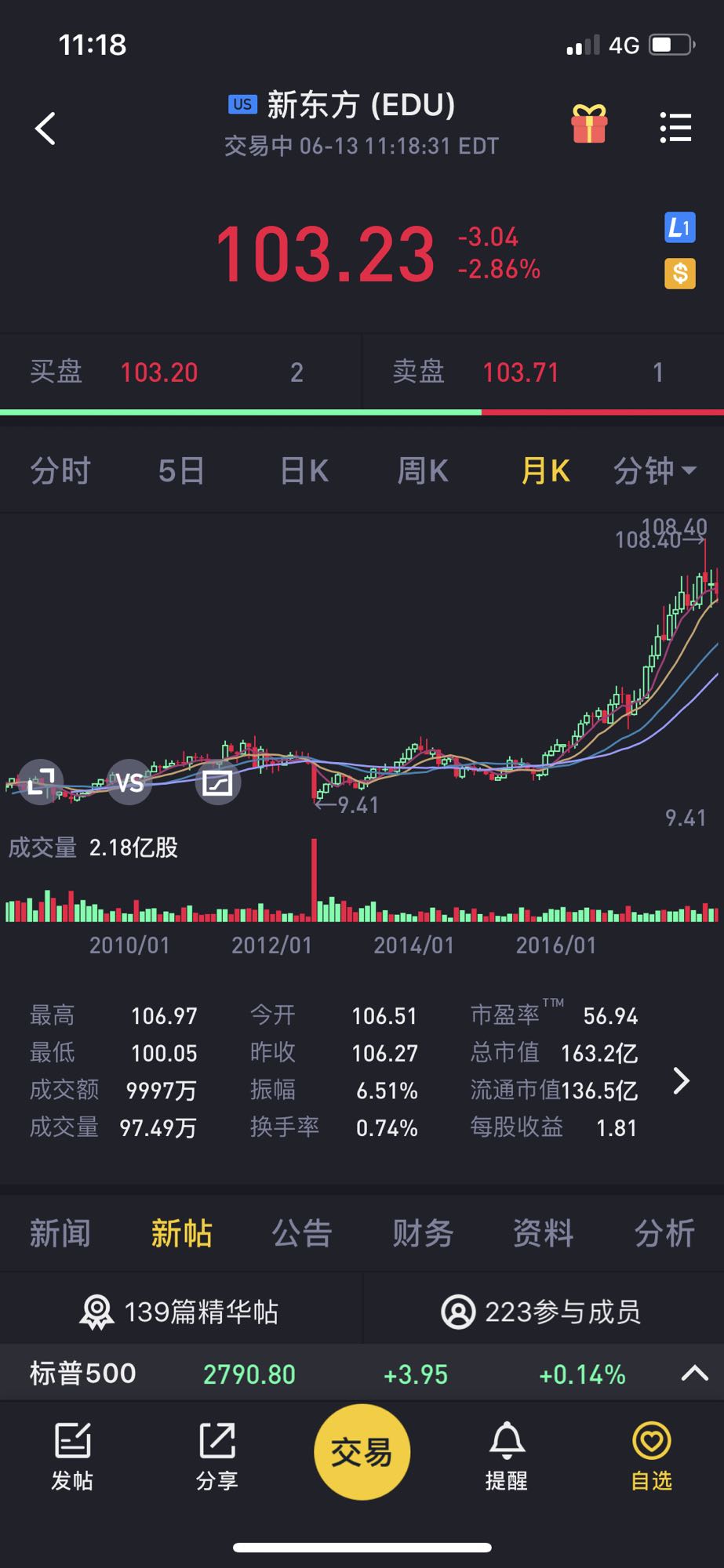Switch chart to 分时 view
Screen dimensions: 724x1568
click(x=60, y=471)
